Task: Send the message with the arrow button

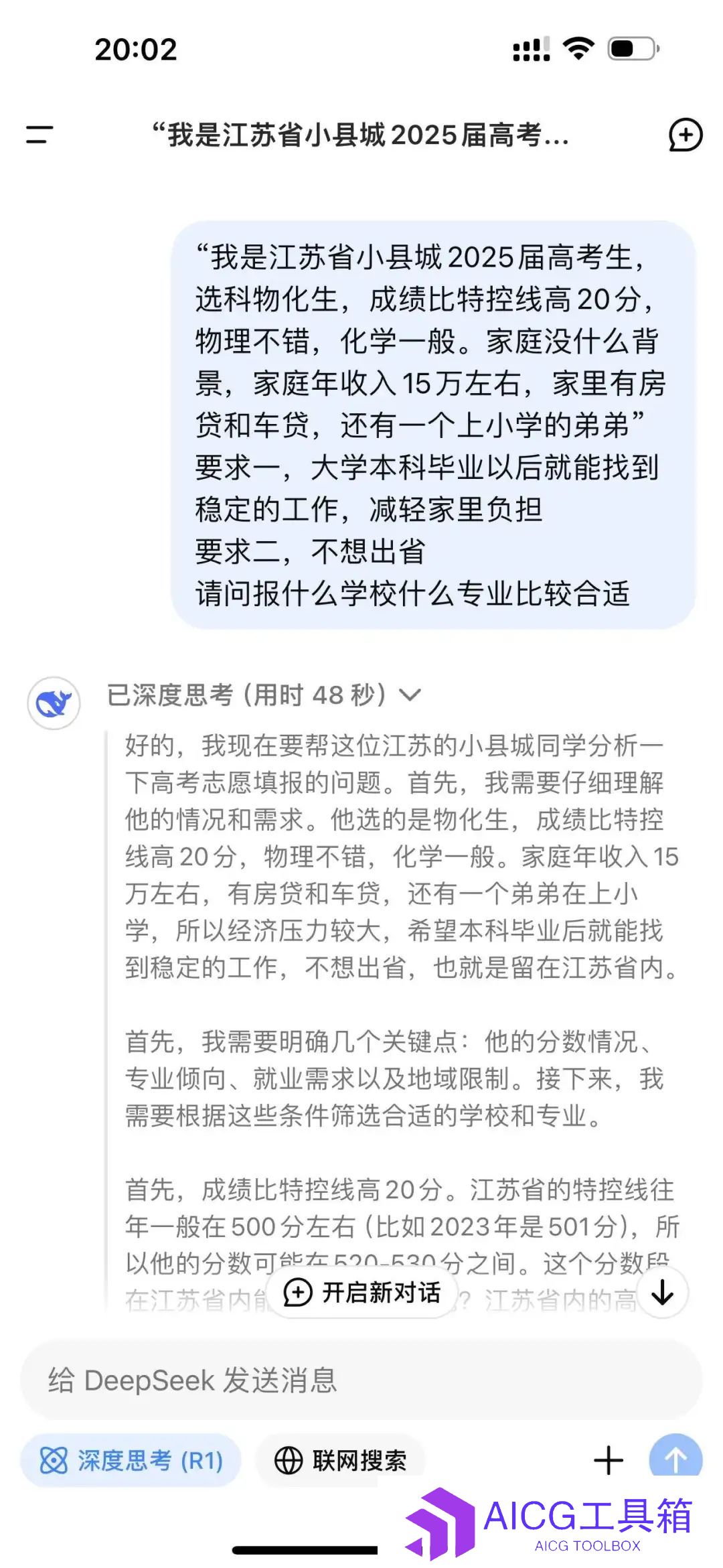Action: [675, 1457]
